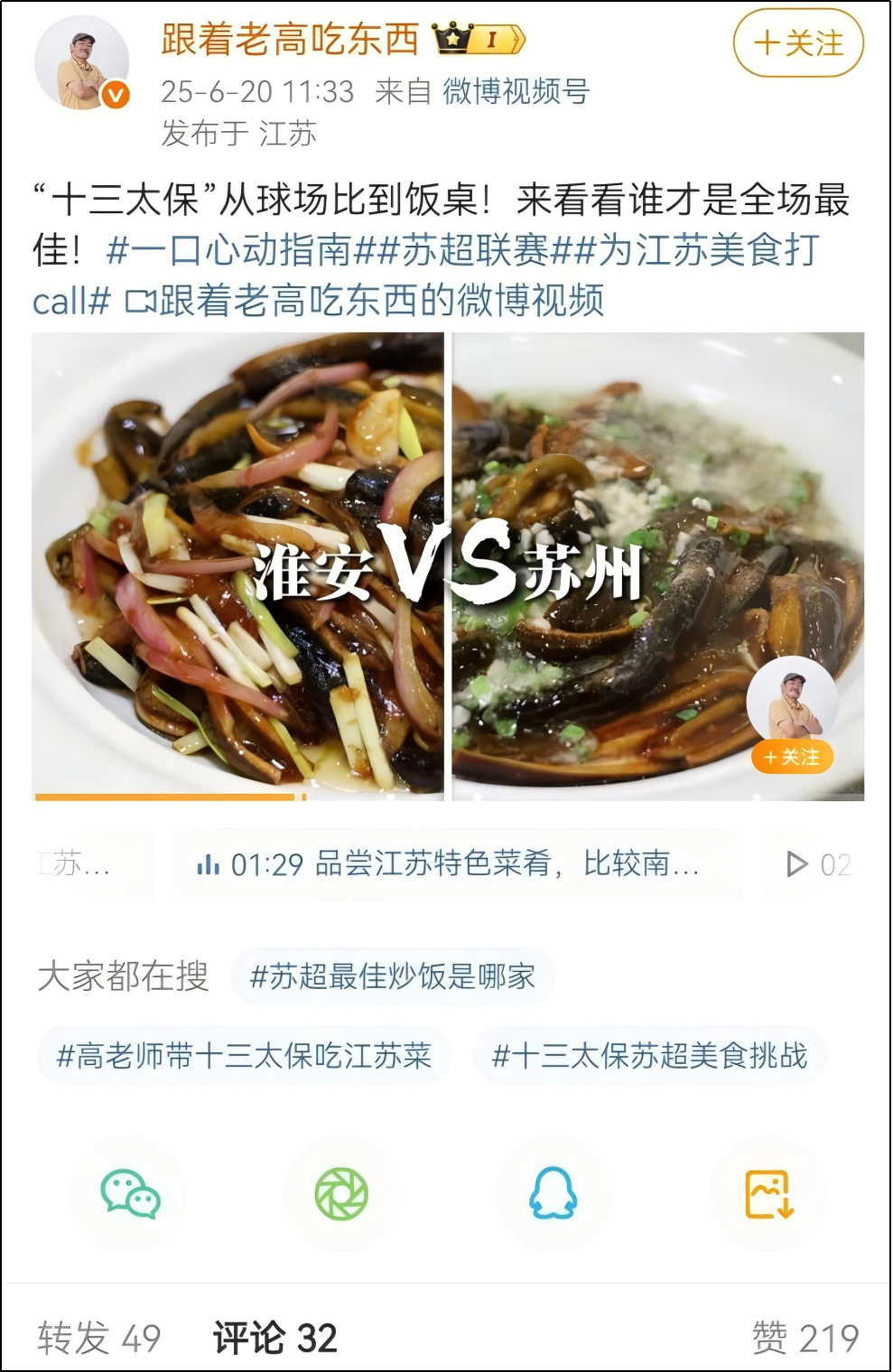Tap the 关注 badge on the video
Screen dimensions: 893x1372
point(792,757)
